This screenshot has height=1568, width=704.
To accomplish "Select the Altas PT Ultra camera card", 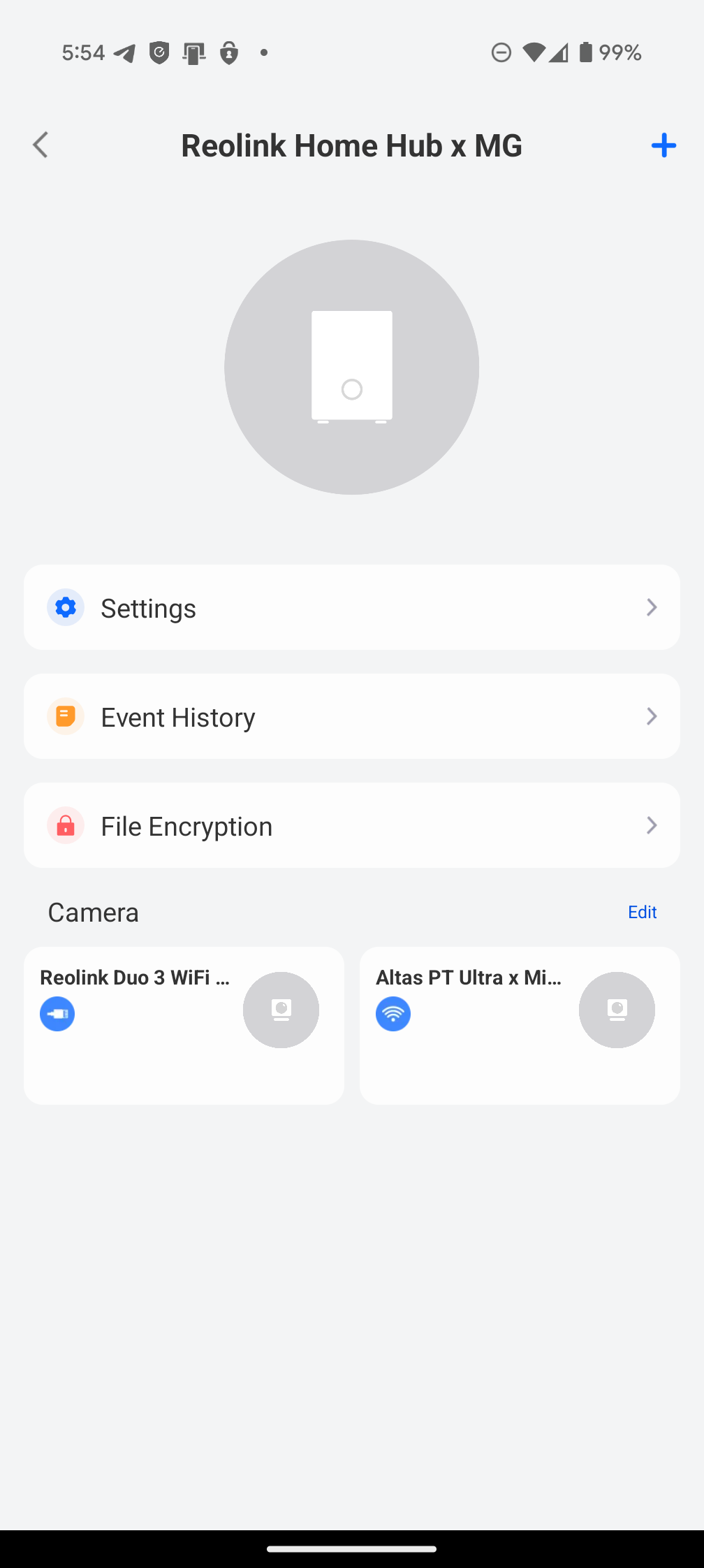I will [520, 1025].
